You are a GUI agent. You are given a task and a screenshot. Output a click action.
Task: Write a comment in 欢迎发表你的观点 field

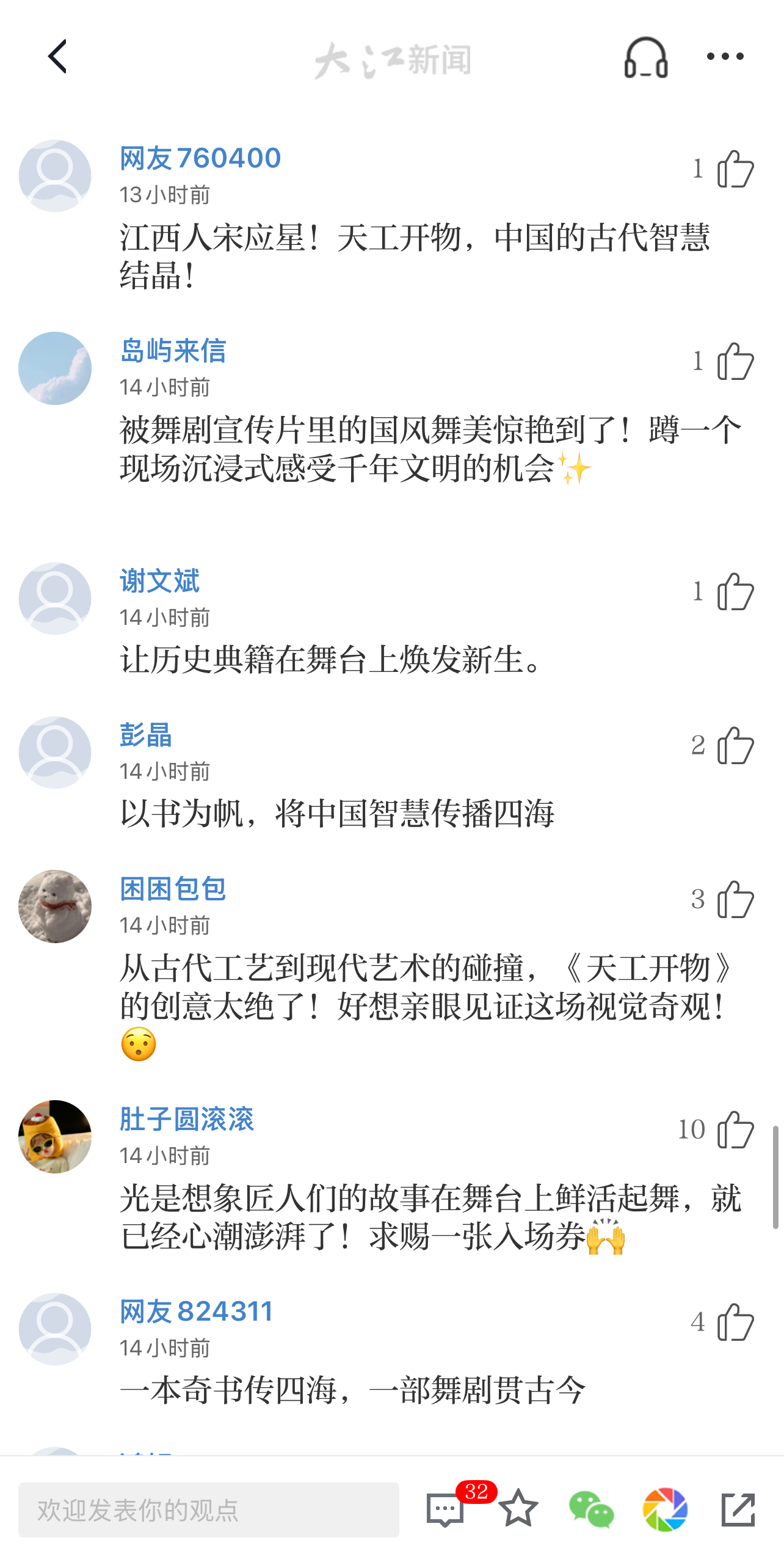coord(208,1509)
